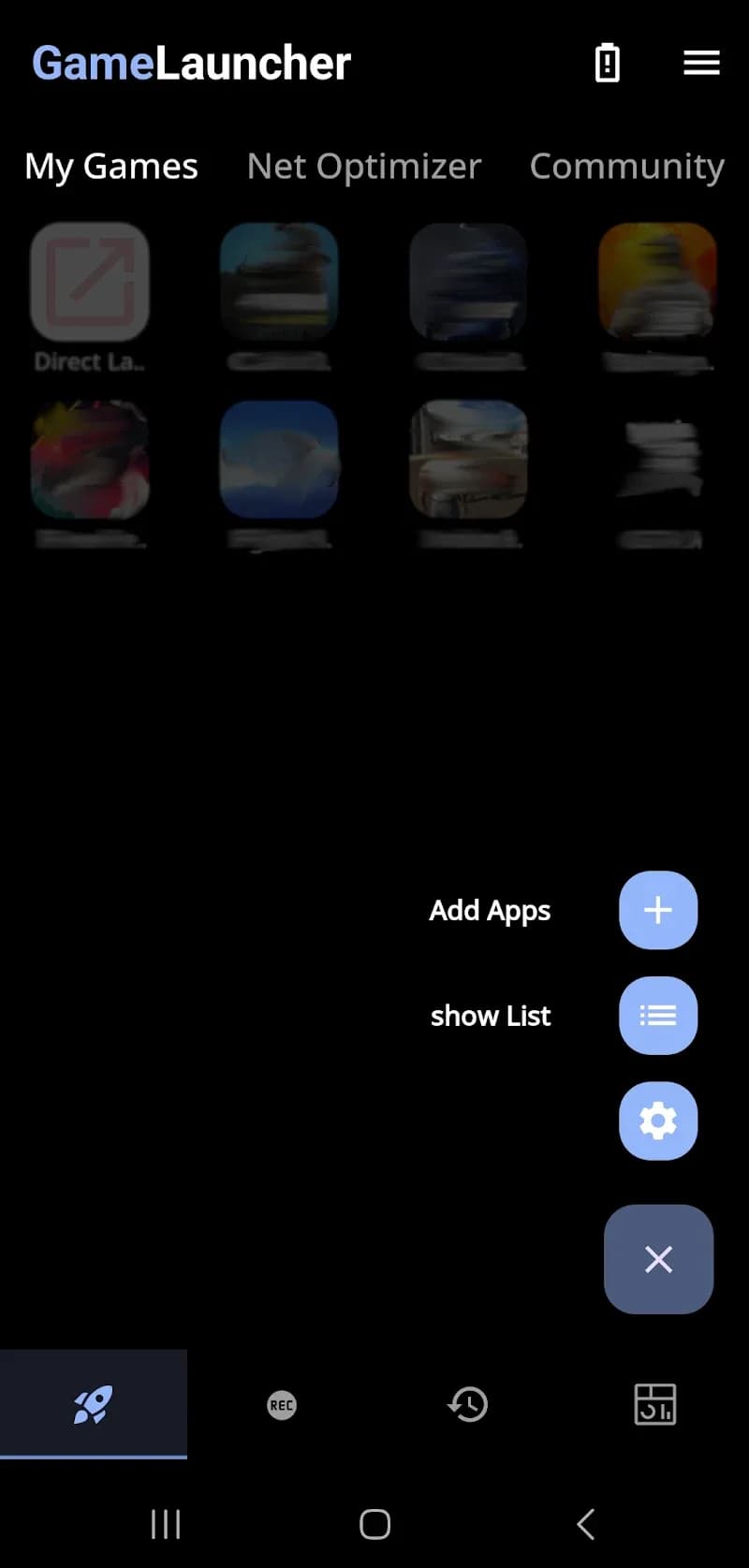Expand the quick actions with the X button

(x=658, y=1259)
